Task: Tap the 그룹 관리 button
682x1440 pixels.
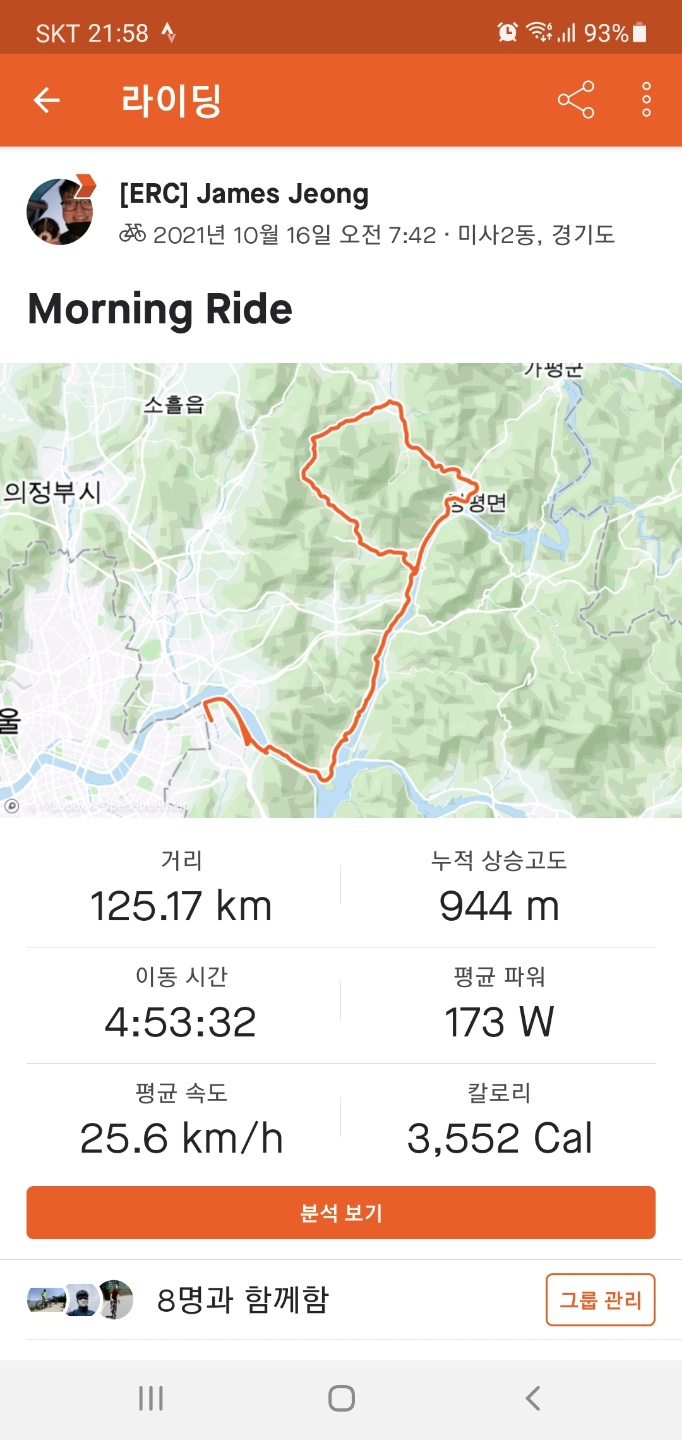Action: pos(600,1300)
